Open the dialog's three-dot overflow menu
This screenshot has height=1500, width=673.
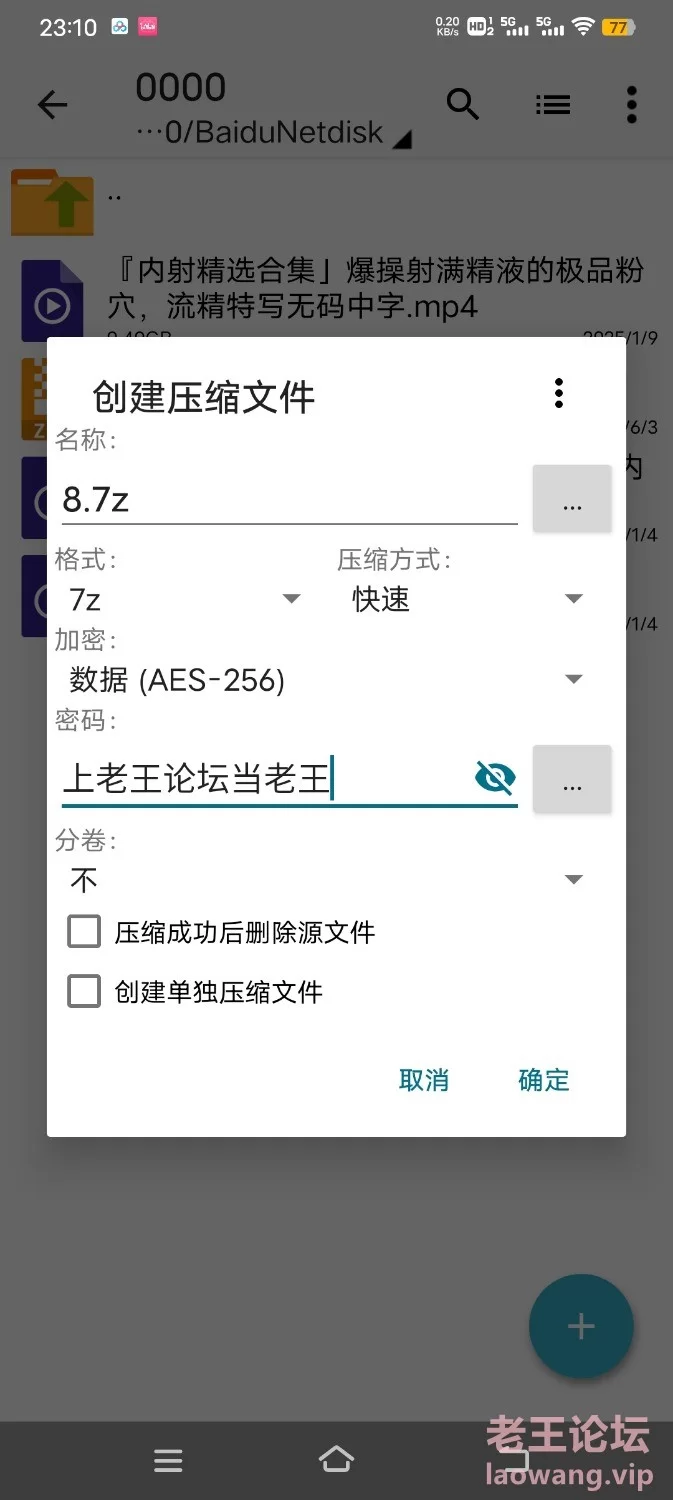pos(559,394)
